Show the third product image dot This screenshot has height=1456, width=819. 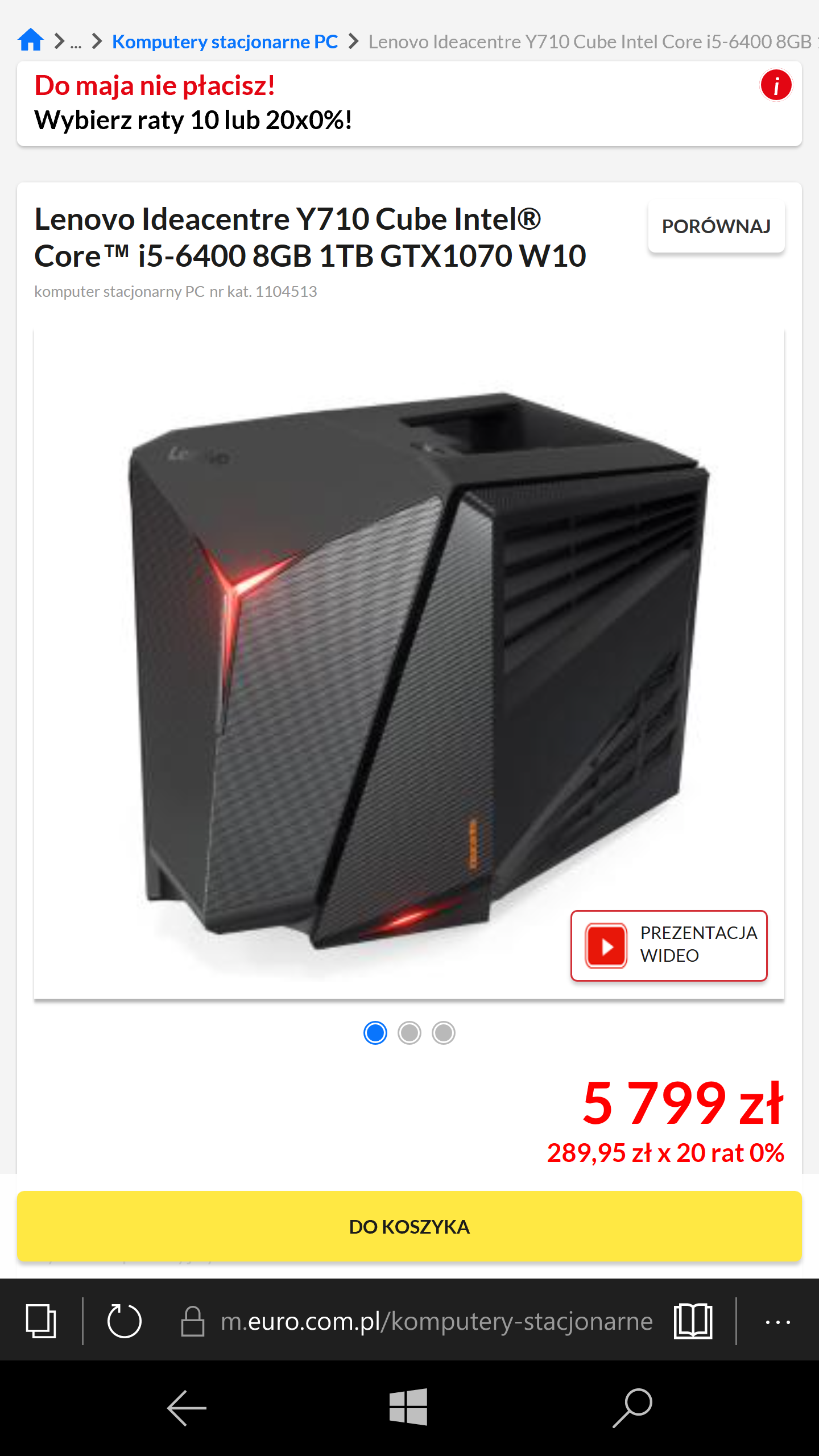[x=444, y=1033]
